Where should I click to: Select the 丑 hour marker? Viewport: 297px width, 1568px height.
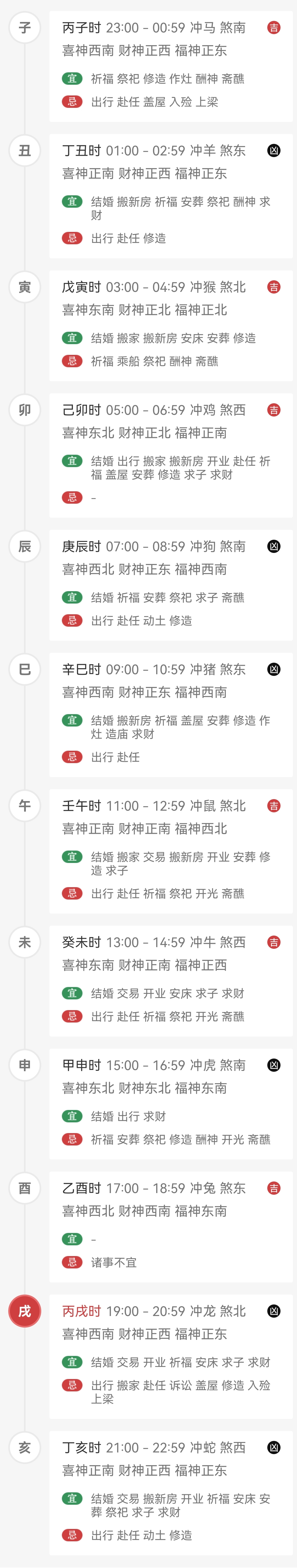(x=25, y=150)
